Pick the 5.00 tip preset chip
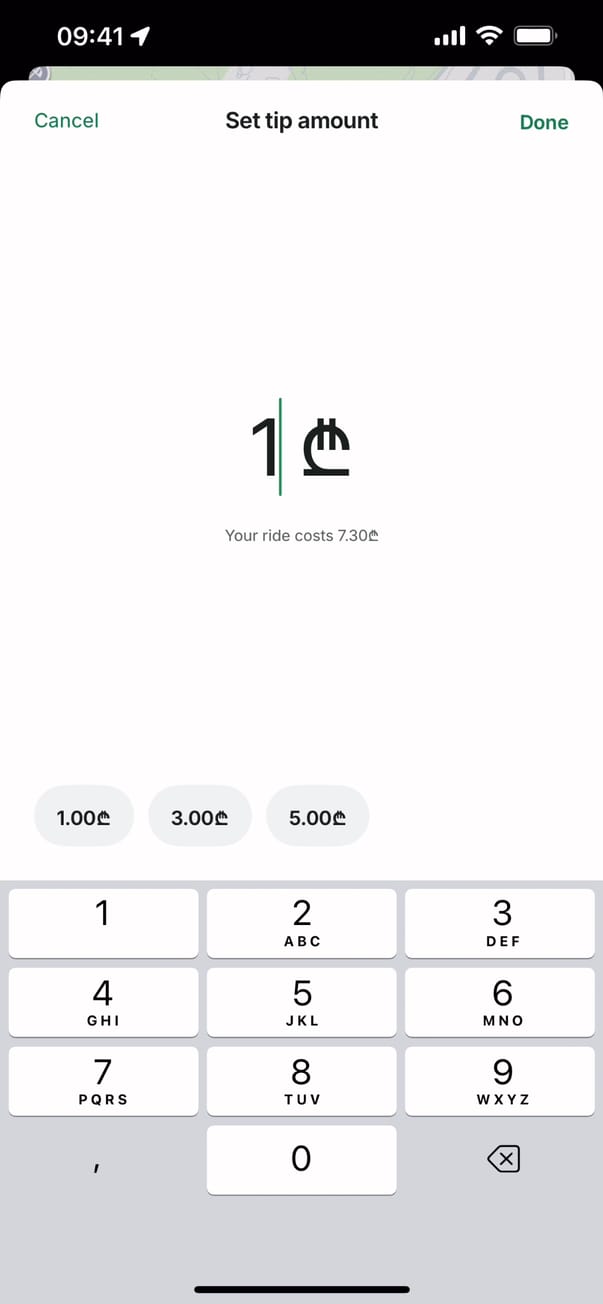This screenshot has height=1304, width=603. click(317, 817)
